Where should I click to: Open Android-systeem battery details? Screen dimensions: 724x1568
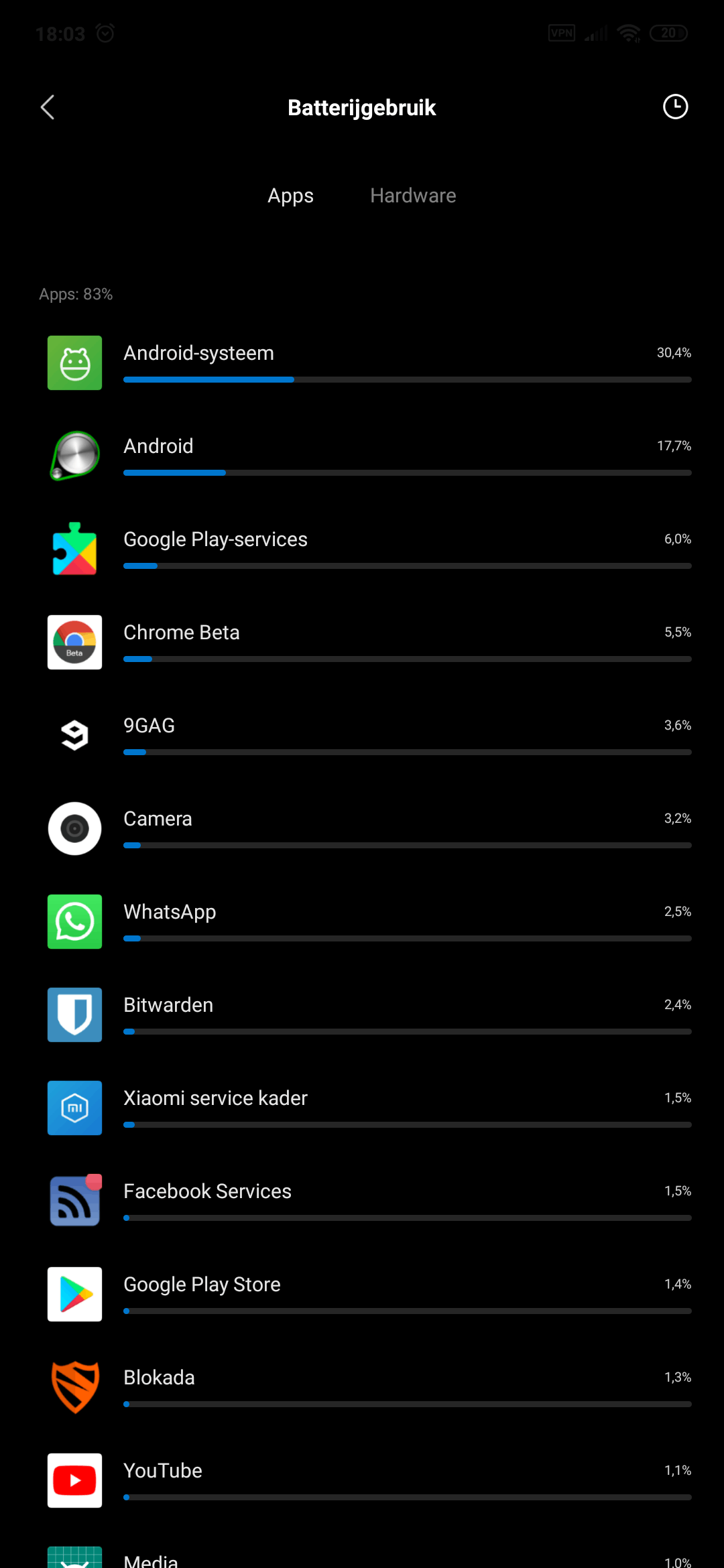pos(362,363)
